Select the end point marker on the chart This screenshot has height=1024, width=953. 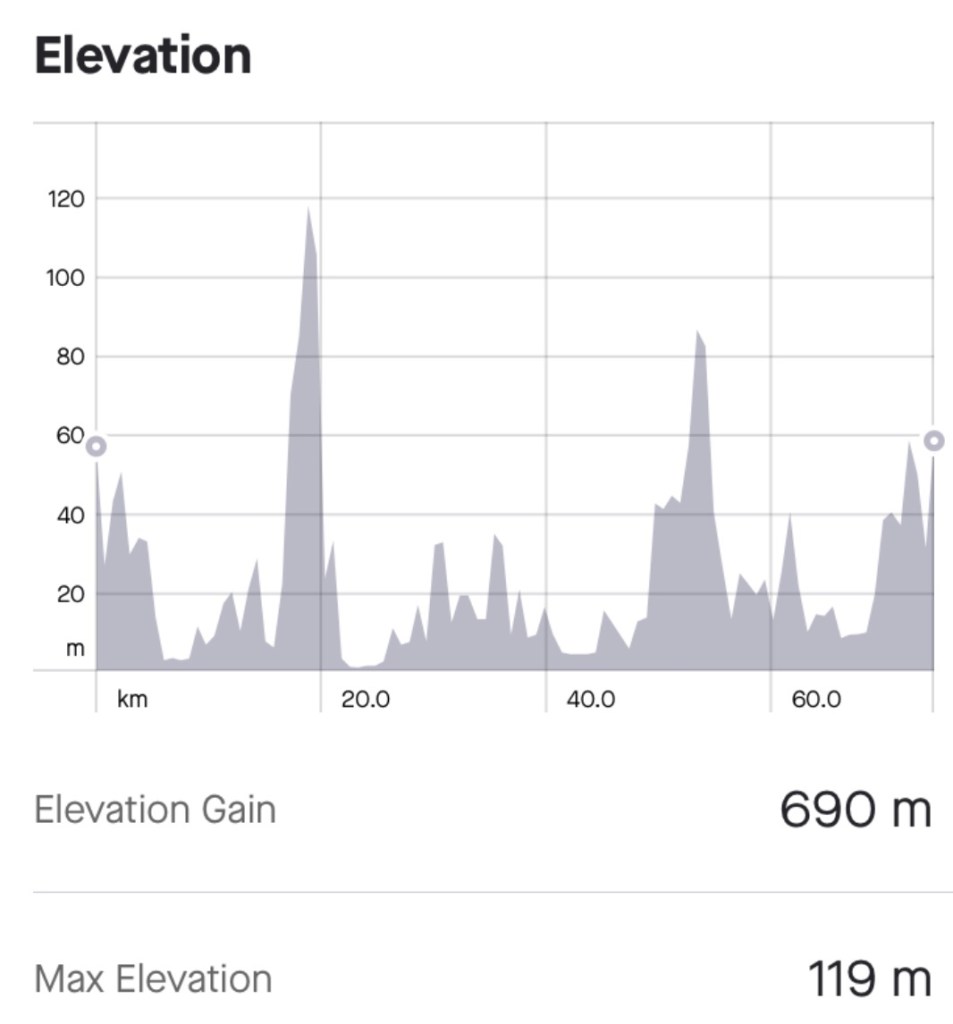pos(933,441)
